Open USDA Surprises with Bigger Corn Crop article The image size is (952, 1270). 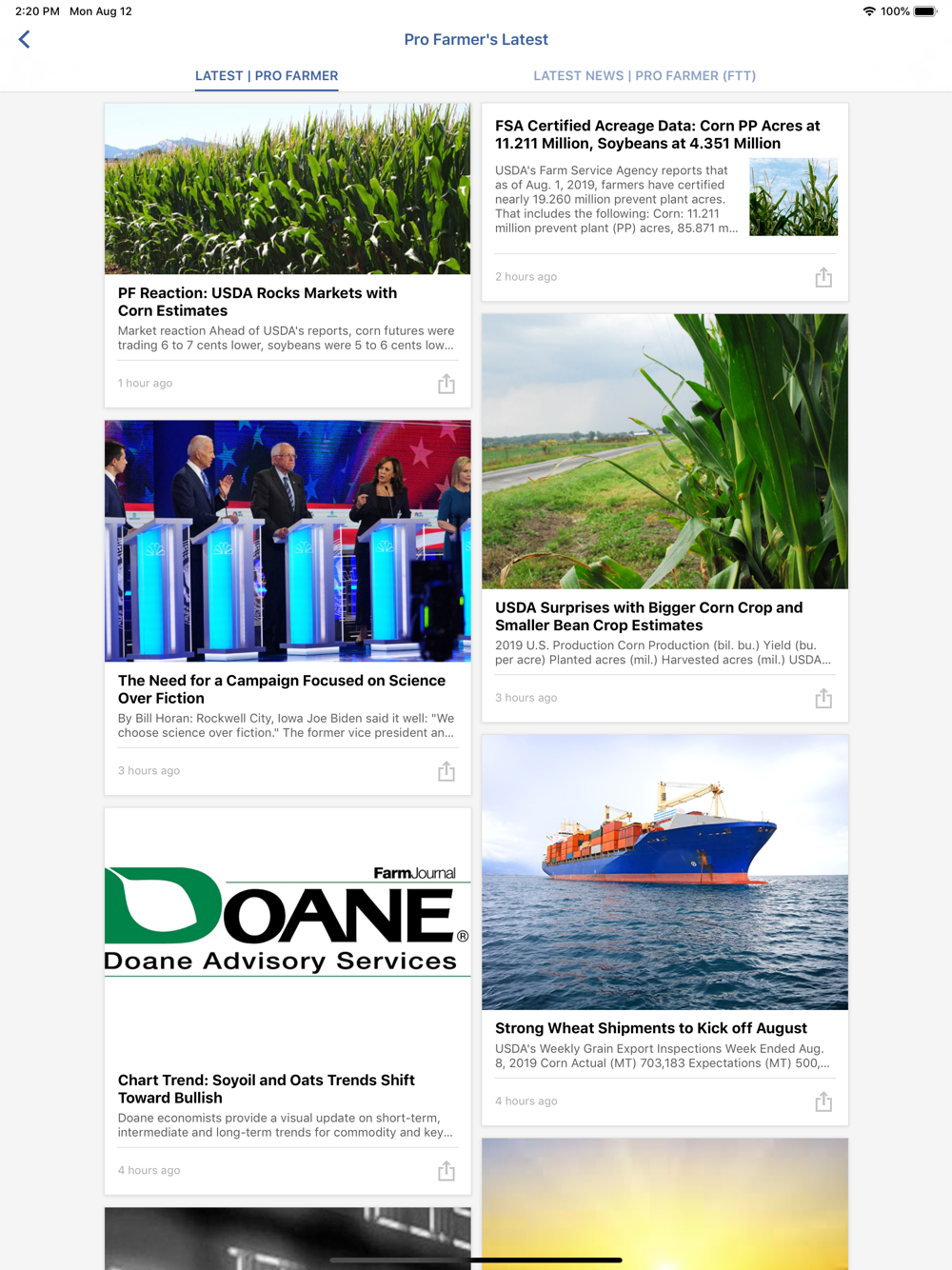tap(648, 616)
